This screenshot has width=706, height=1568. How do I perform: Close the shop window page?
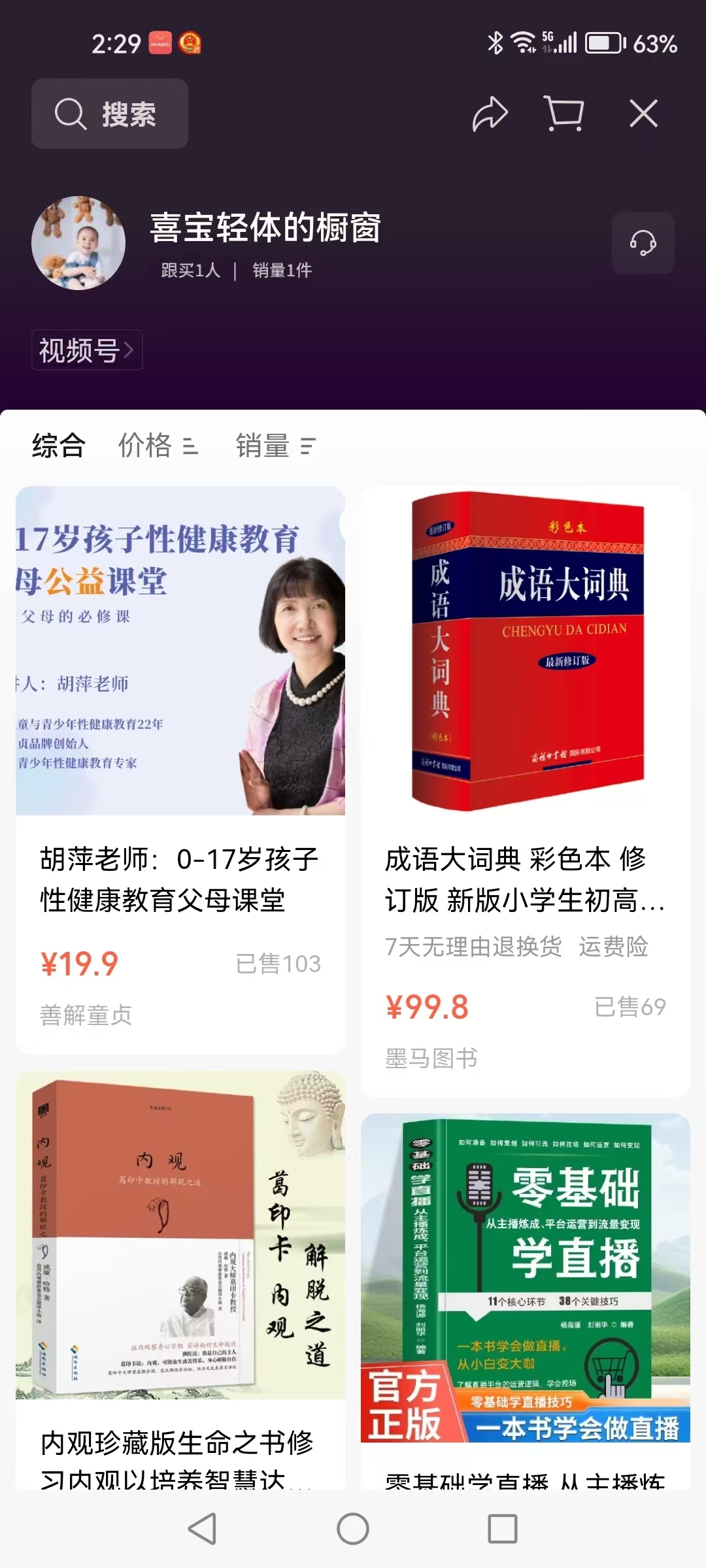click(643, 114)
